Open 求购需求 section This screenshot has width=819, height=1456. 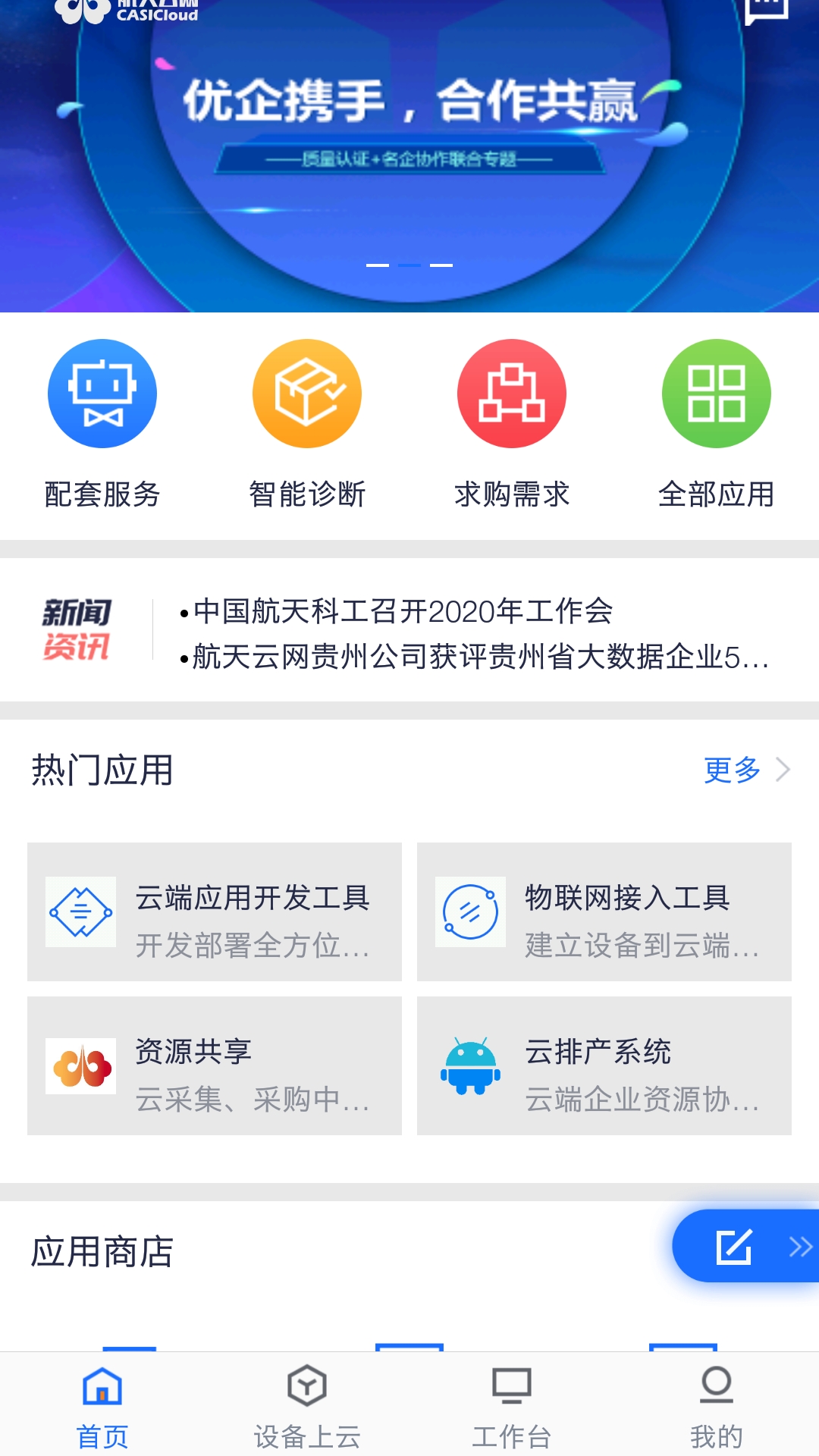[x=512, y=423]
